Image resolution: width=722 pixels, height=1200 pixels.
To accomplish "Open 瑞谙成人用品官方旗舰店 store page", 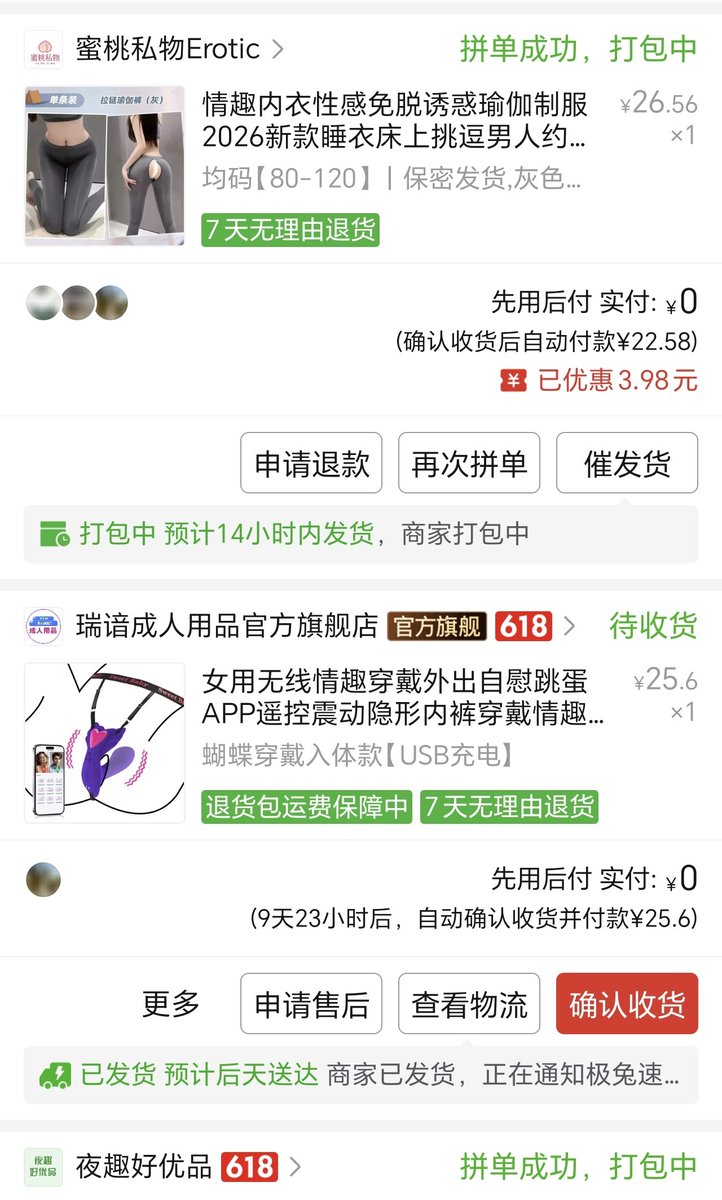I will [300, 627].
